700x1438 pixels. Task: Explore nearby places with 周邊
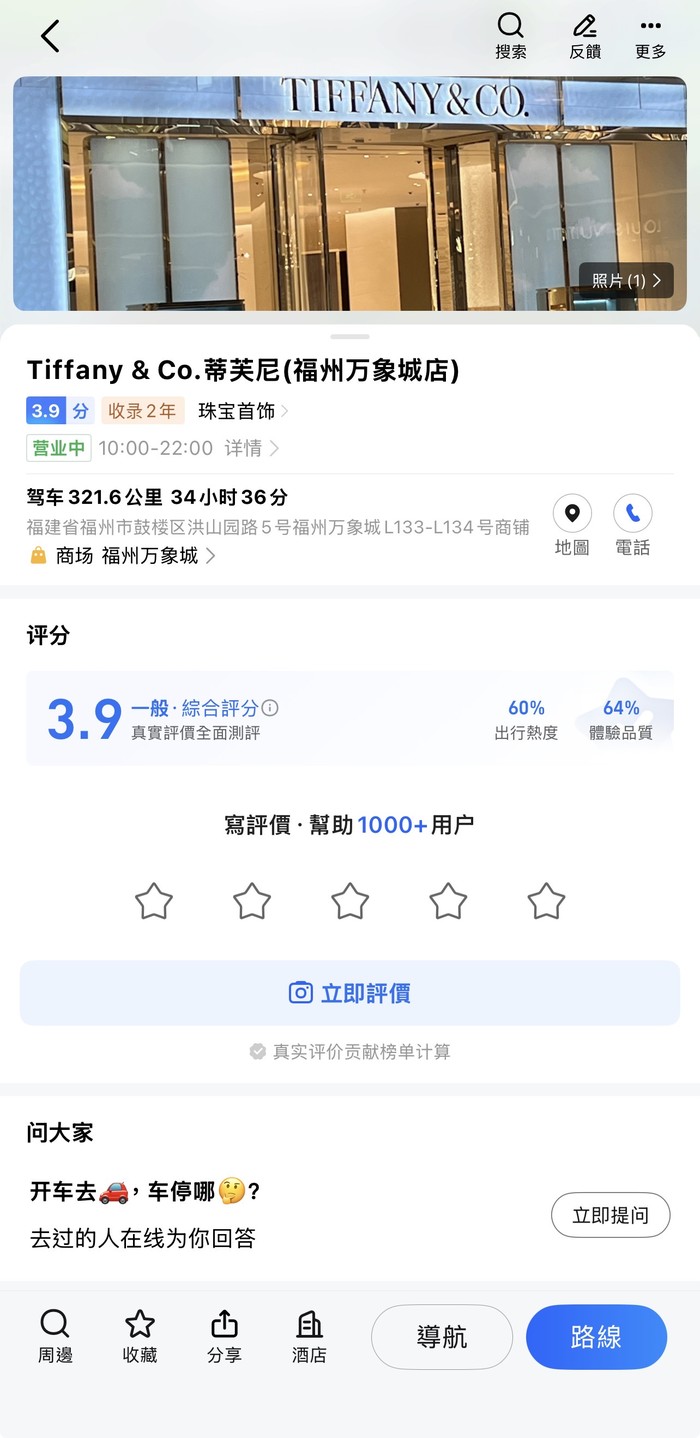55,1336
